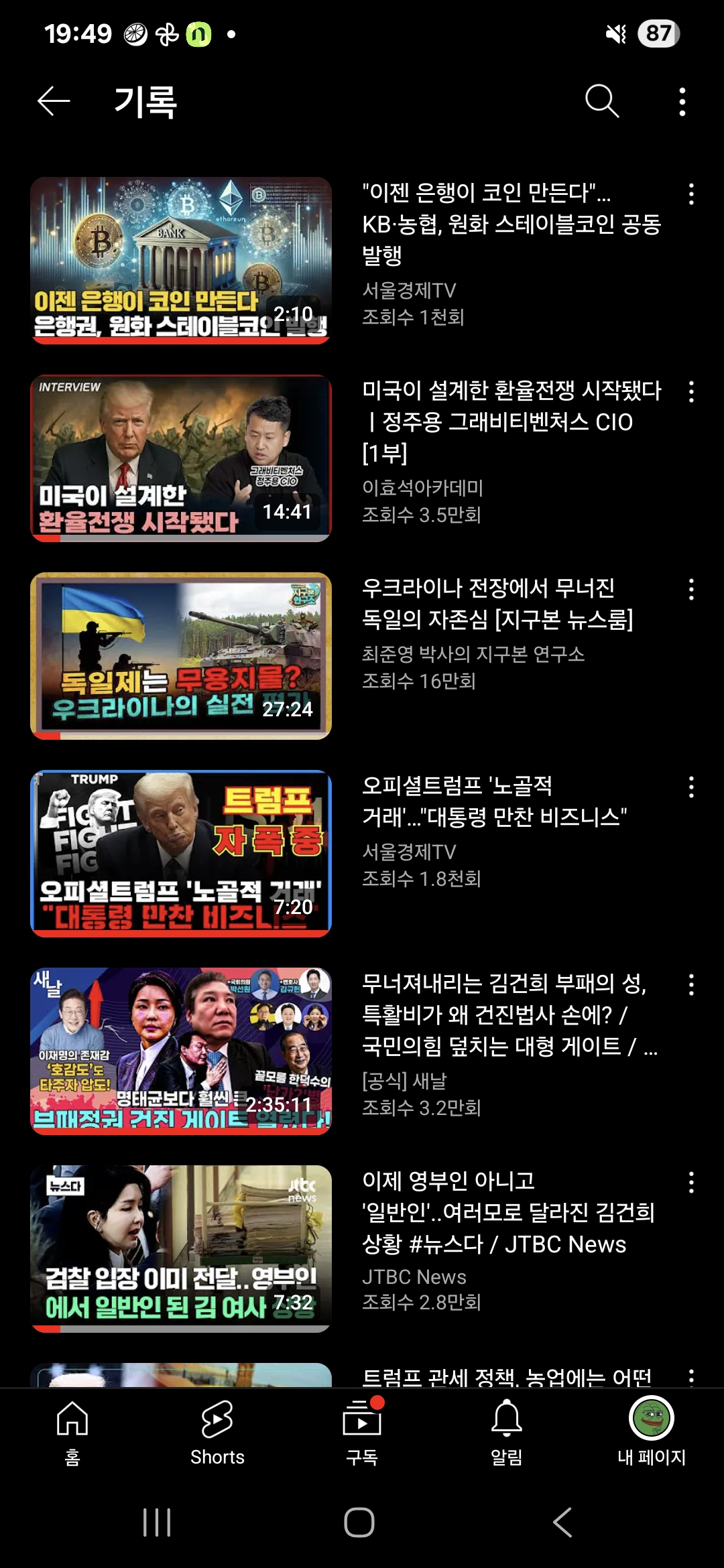Play the KB·농협 원화 스테이블코인 video
Screen dimensions: 724x1568
pos(181,260)
